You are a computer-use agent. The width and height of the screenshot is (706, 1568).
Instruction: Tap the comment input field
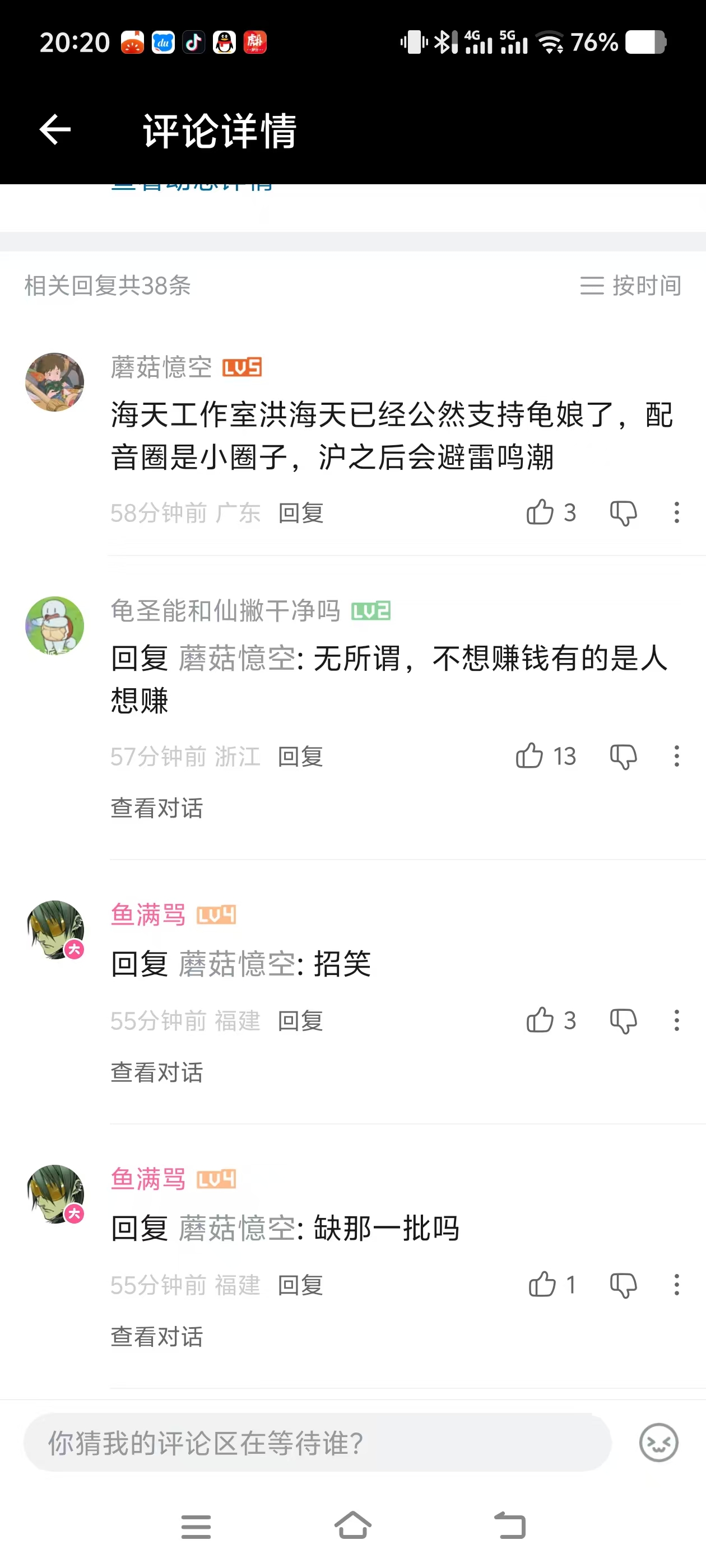click(x=317, y=1443)
